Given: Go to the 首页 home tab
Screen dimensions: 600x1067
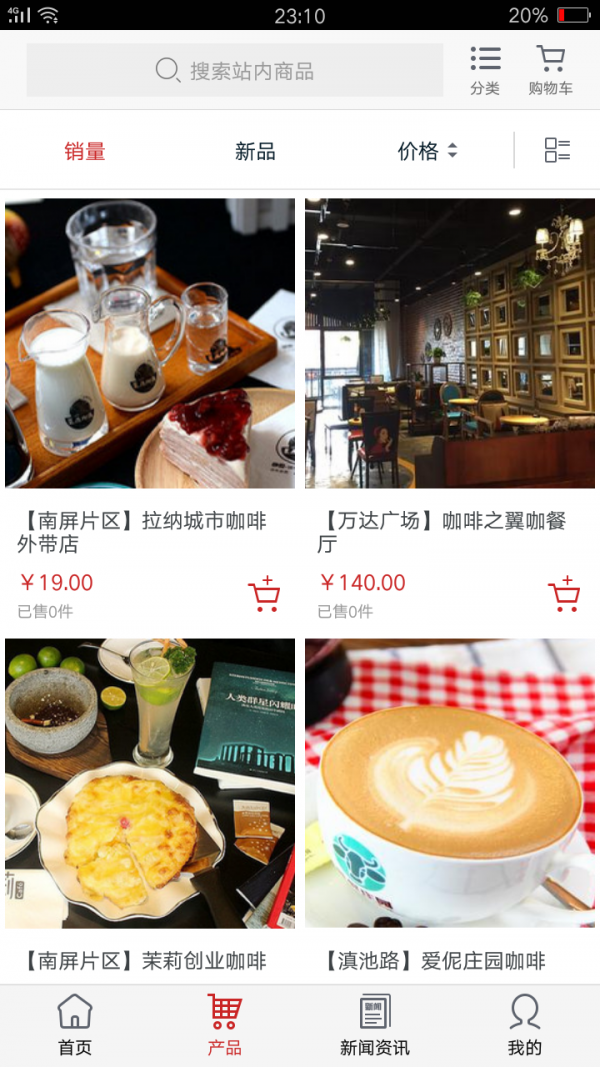Looking at the screenshot, I should 75,1025.
